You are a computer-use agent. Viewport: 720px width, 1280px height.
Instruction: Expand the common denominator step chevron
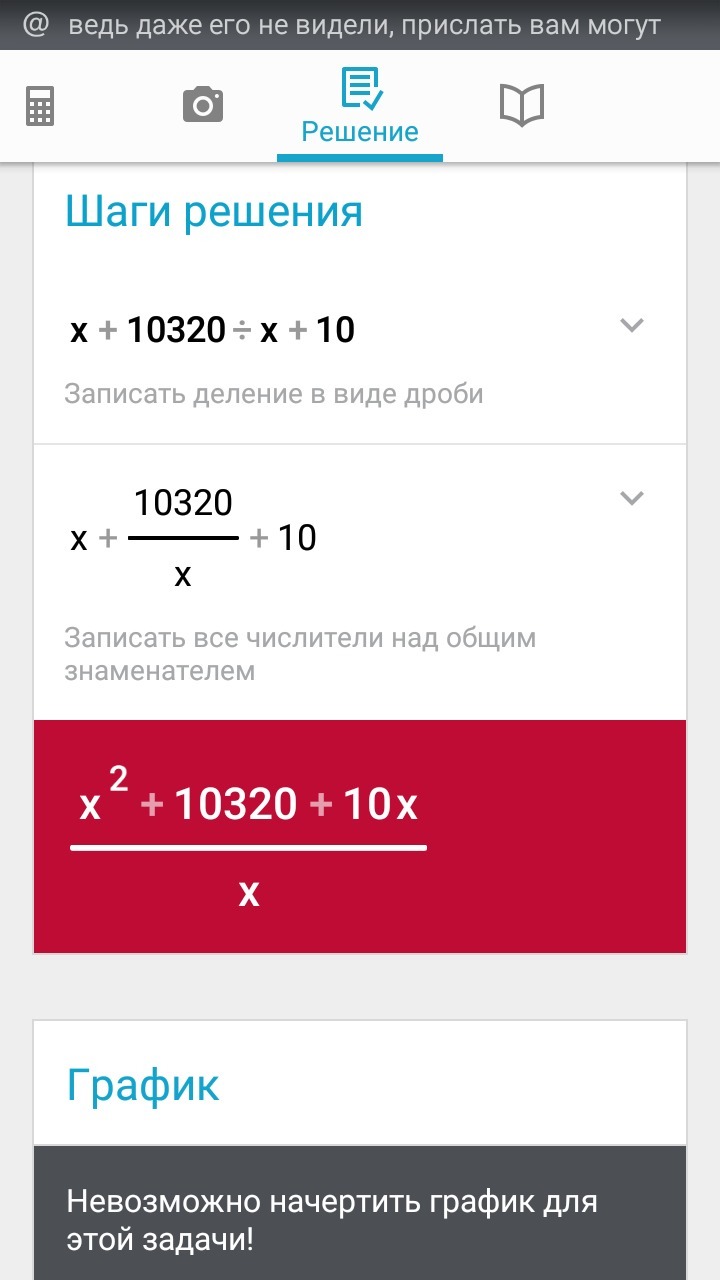coord(632,498)
